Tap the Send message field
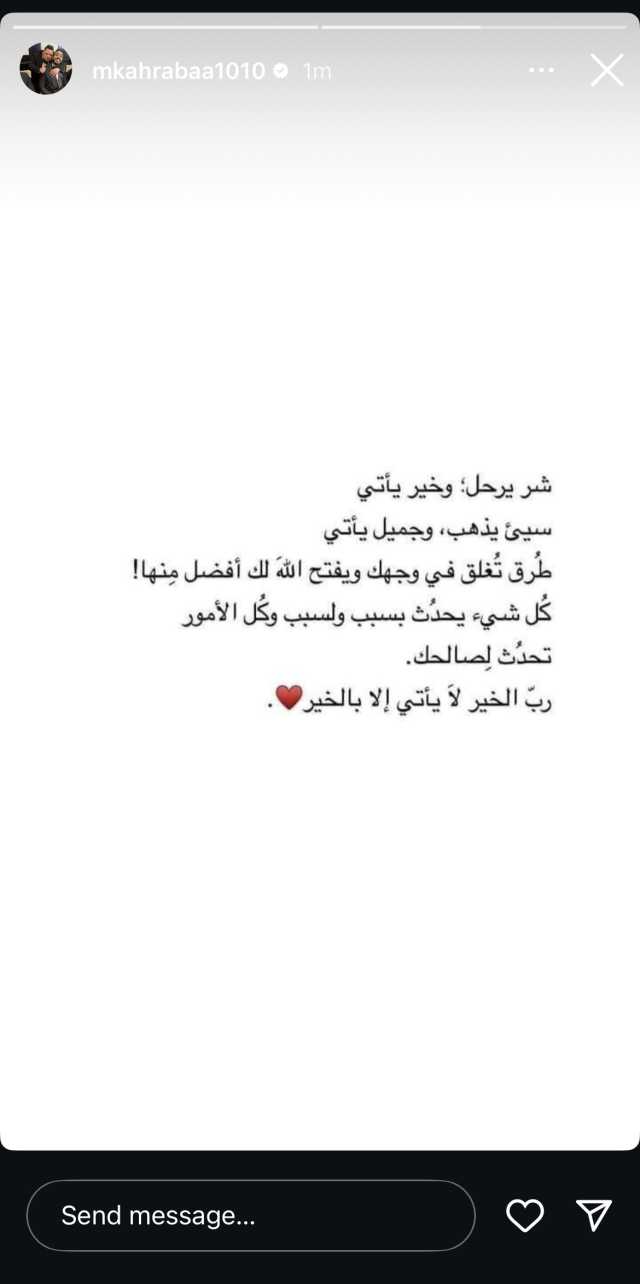640x1284 pixels. click(250, 1215)
